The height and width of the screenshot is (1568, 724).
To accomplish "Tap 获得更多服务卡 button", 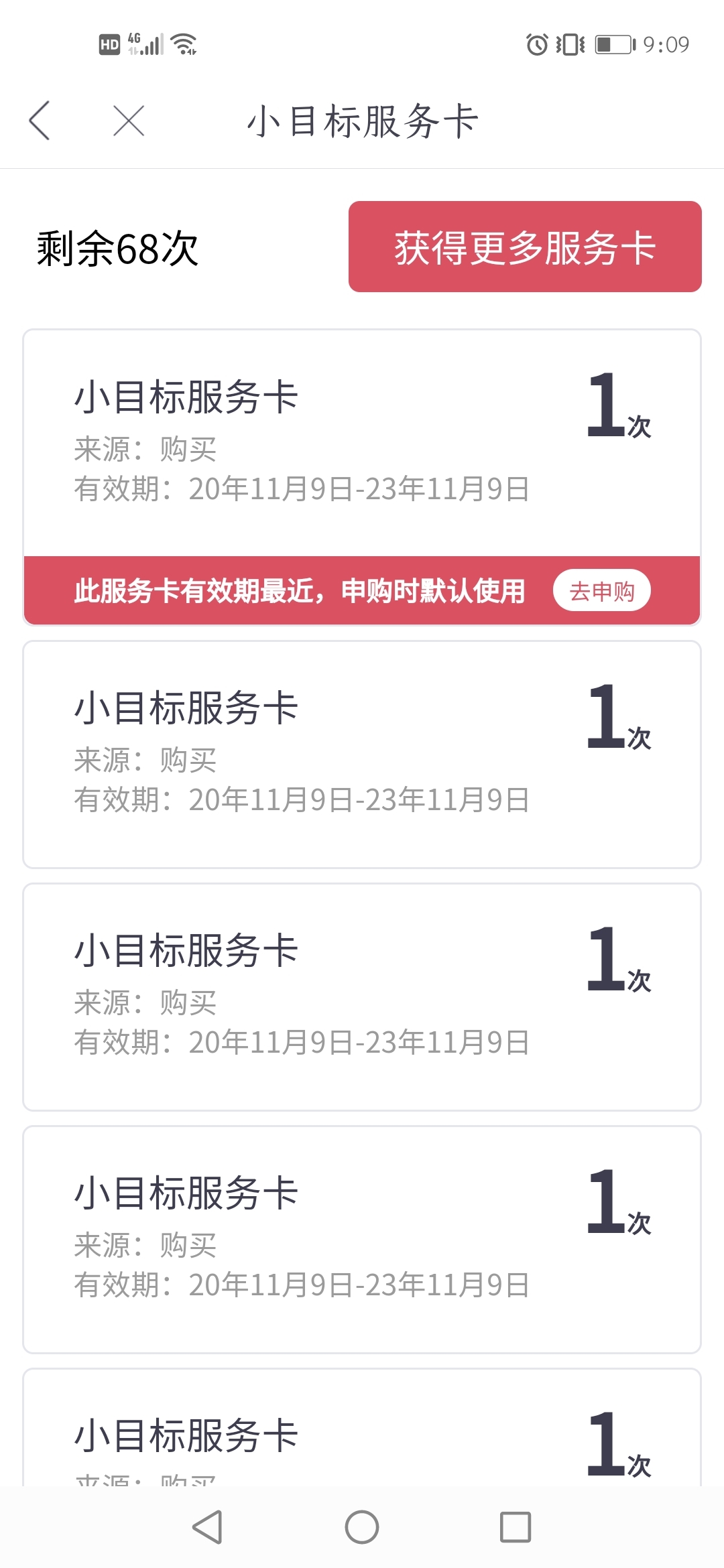I will pos(525,247).
